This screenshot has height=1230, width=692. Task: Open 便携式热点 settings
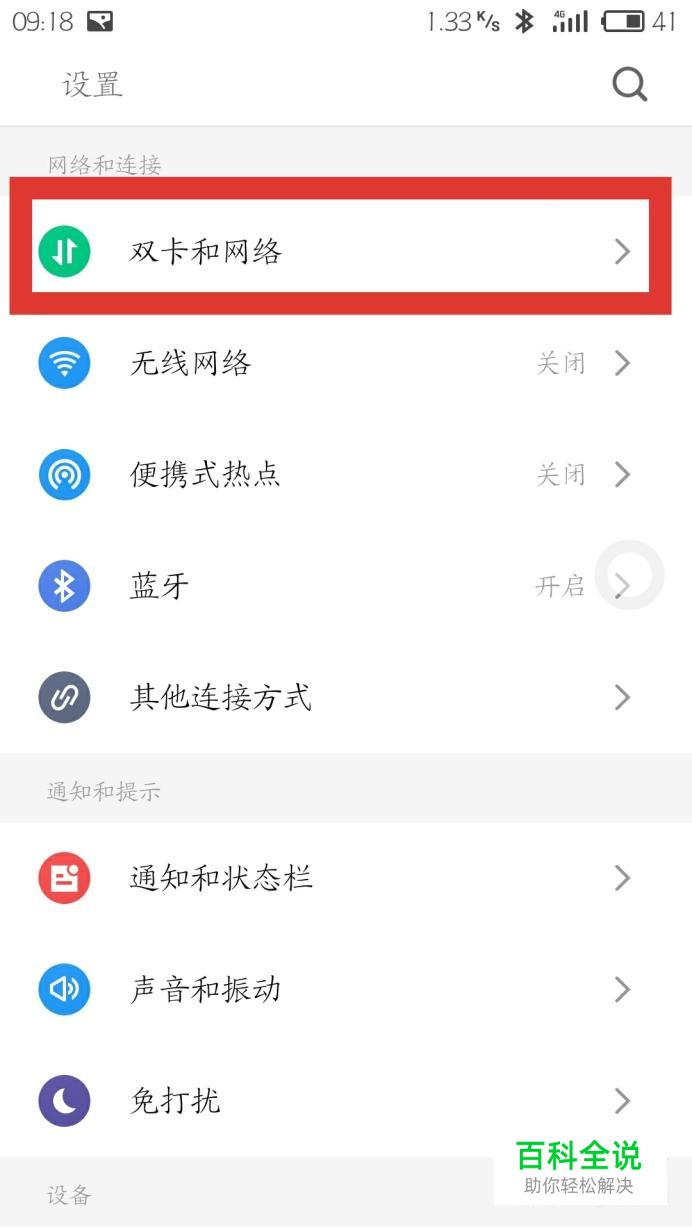(x=340, y=474)
